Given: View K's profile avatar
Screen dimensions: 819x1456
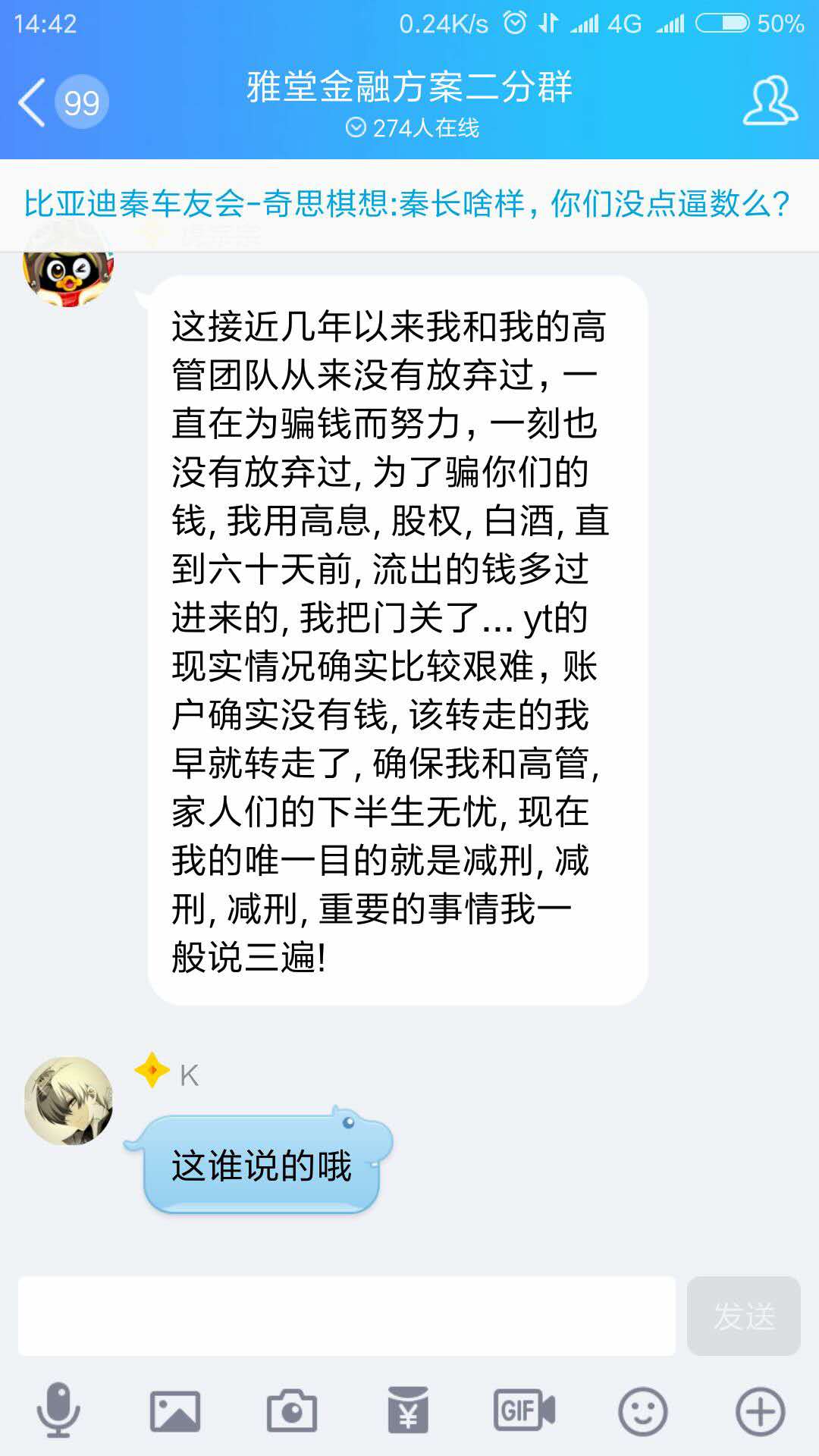Looking at the screenshot, I should [x=68, y=1101].
